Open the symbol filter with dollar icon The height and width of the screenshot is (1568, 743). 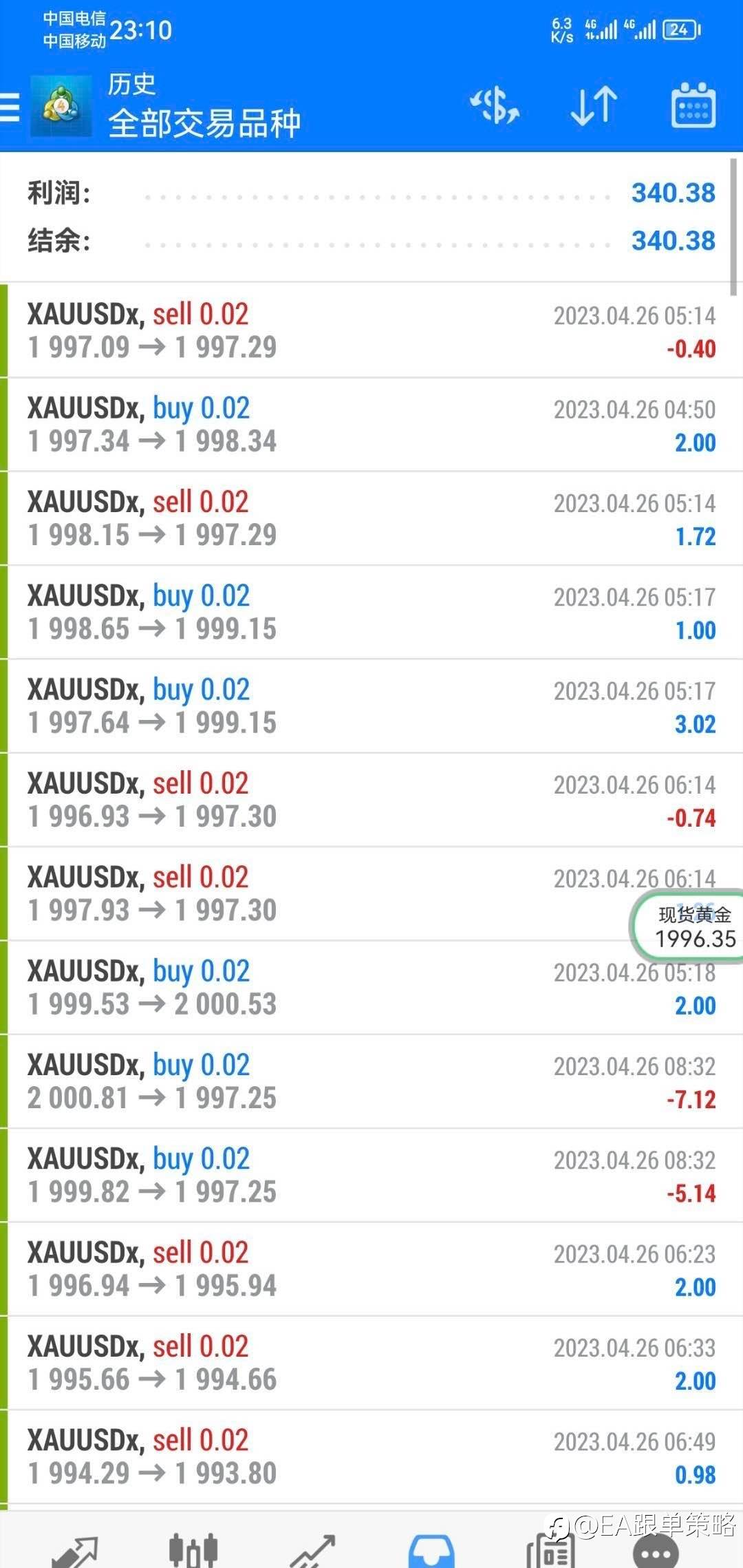[x=495, y=107]
